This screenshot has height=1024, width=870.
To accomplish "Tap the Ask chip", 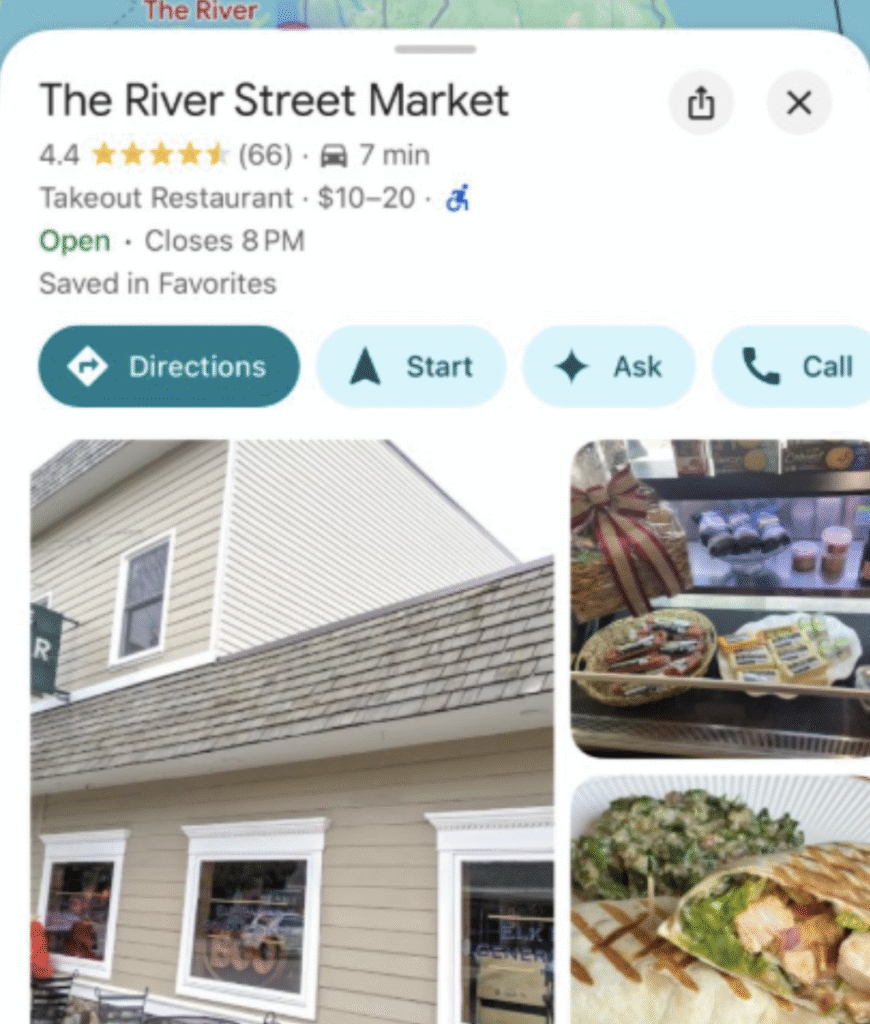I will (x=608, y=367).
